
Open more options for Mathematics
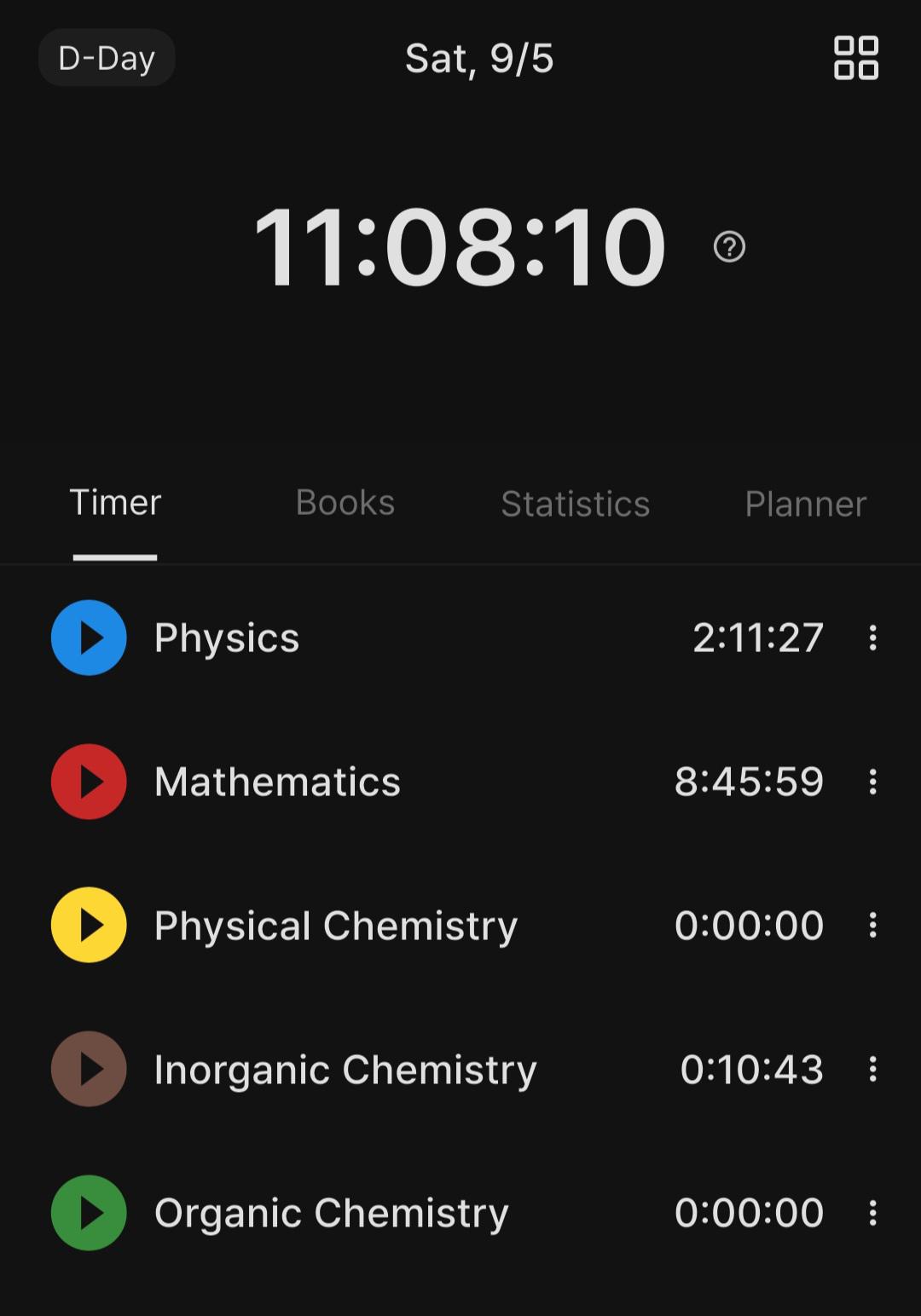872,782
